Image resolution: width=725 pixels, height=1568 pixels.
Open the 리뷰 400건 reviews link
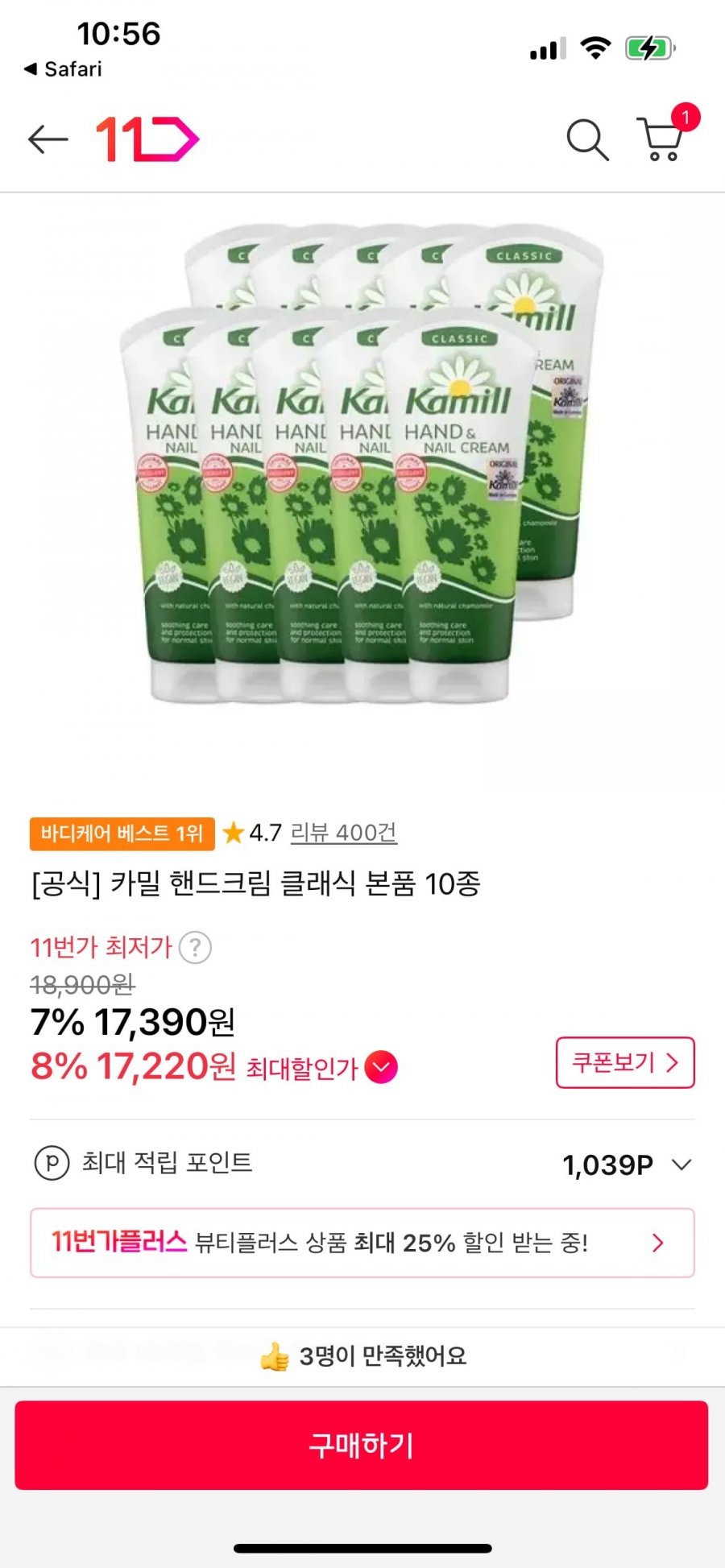coord(344,833)
